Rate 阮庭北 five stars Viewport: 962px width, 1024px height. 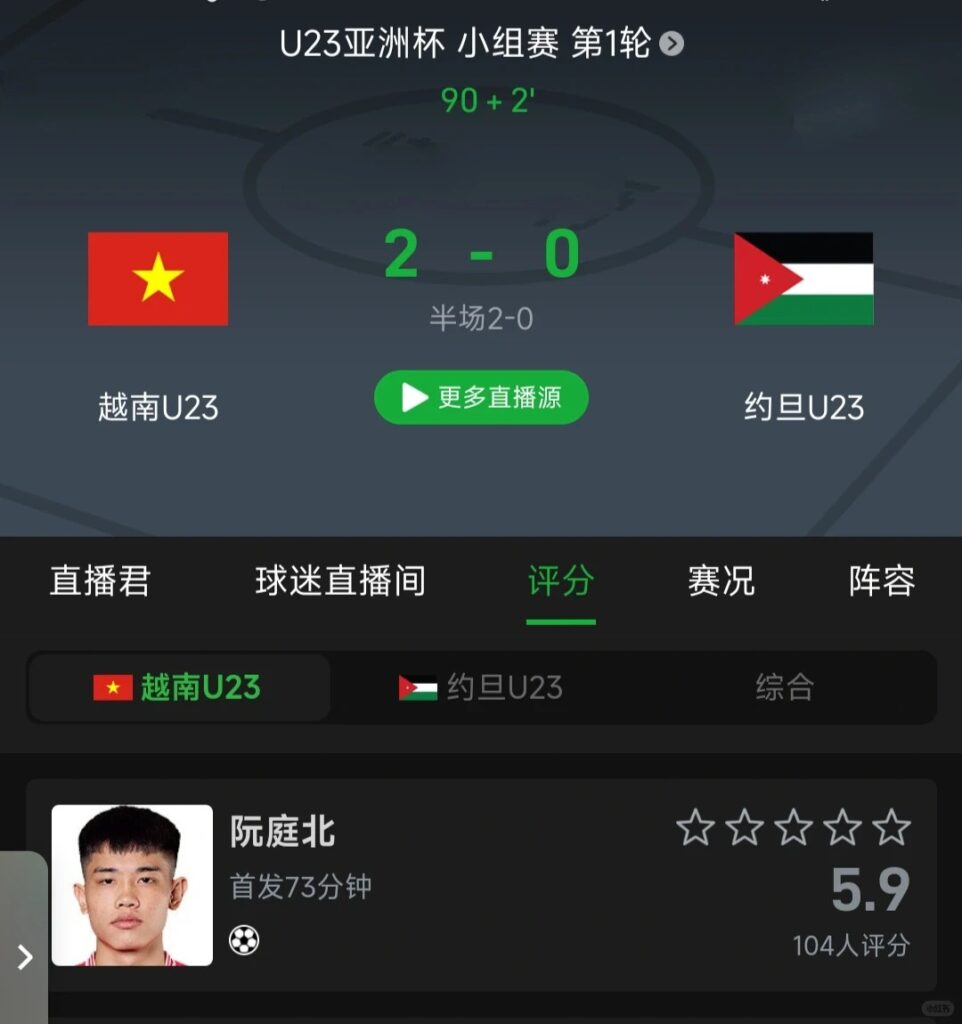click(x=891, y=828)
